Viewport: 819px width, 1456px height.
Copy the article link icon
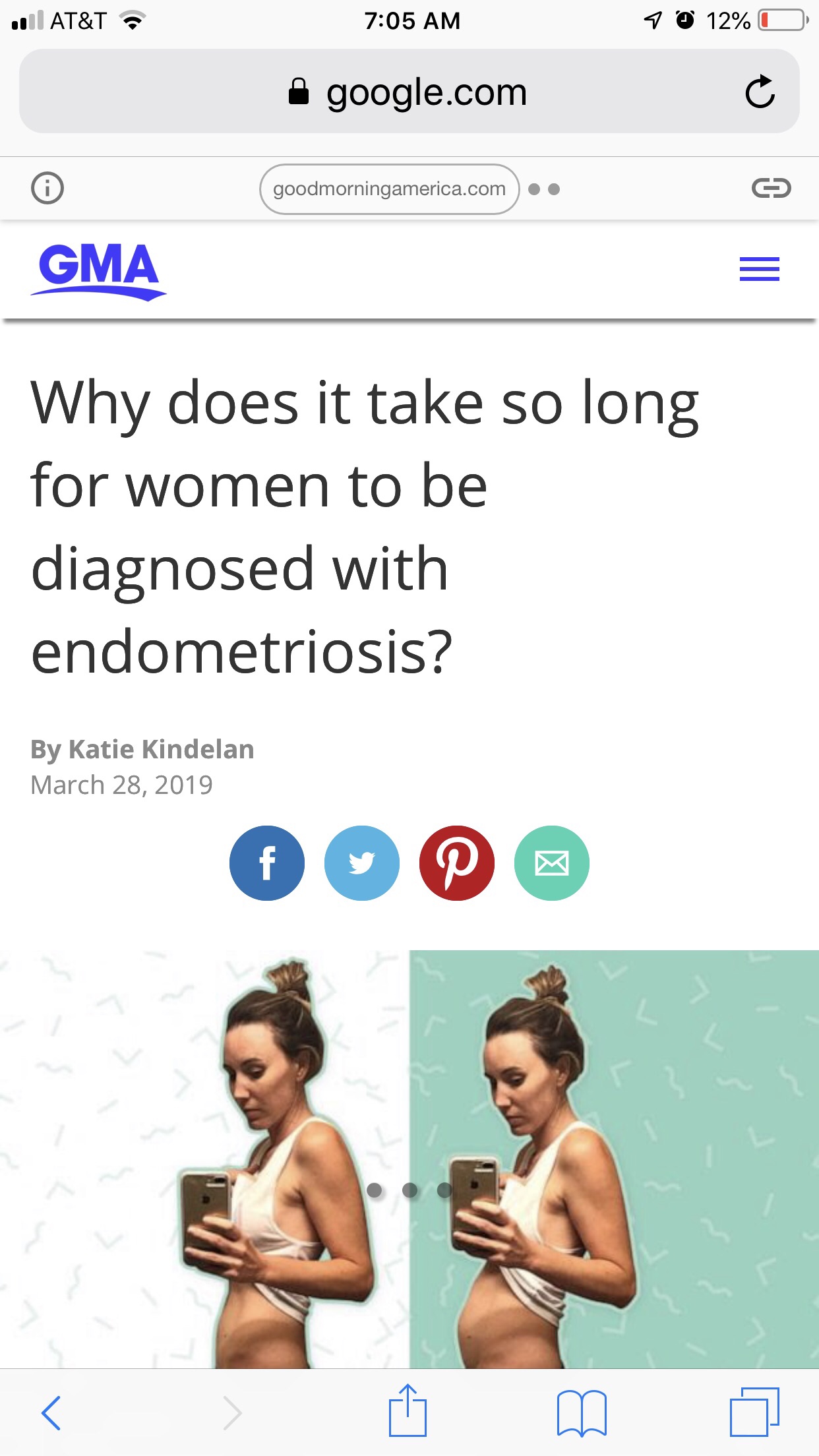click(x=771, y=189)
